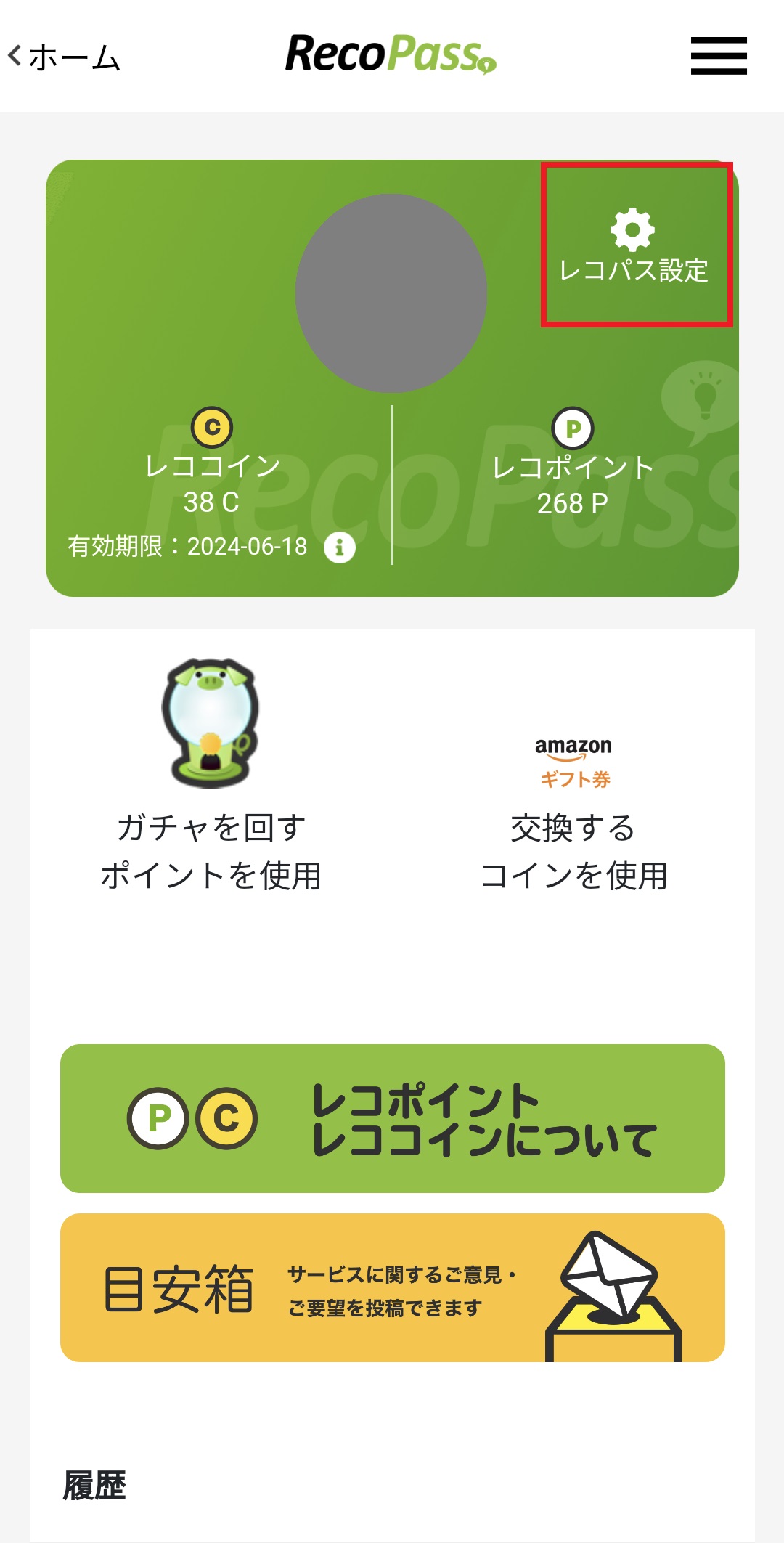
Task: Tap the profile avatar circle
Action: pyautogui.click(x=391, y=293)
